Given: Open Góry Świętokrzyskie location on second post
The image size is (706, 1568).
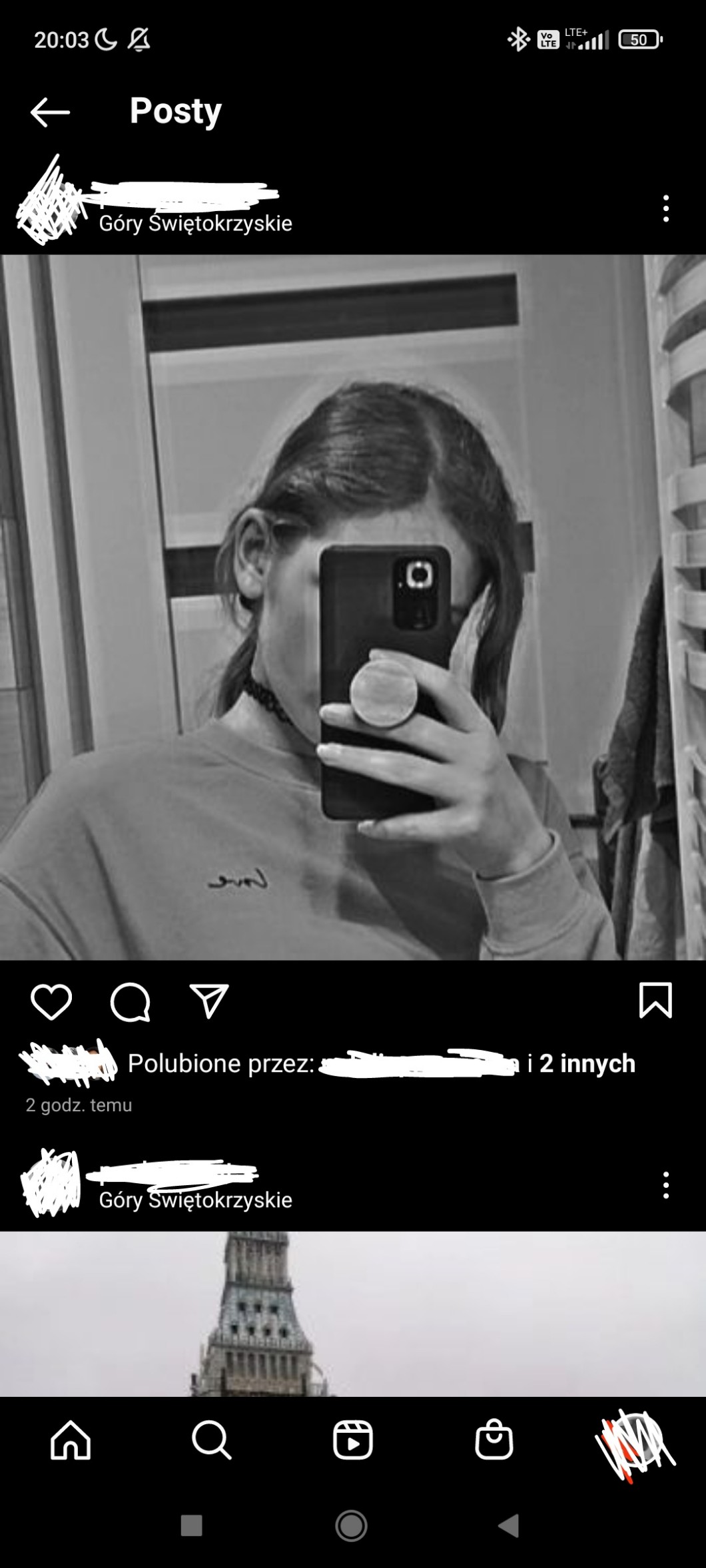Looking at the screenshot, I should [x=195, y=1200].
